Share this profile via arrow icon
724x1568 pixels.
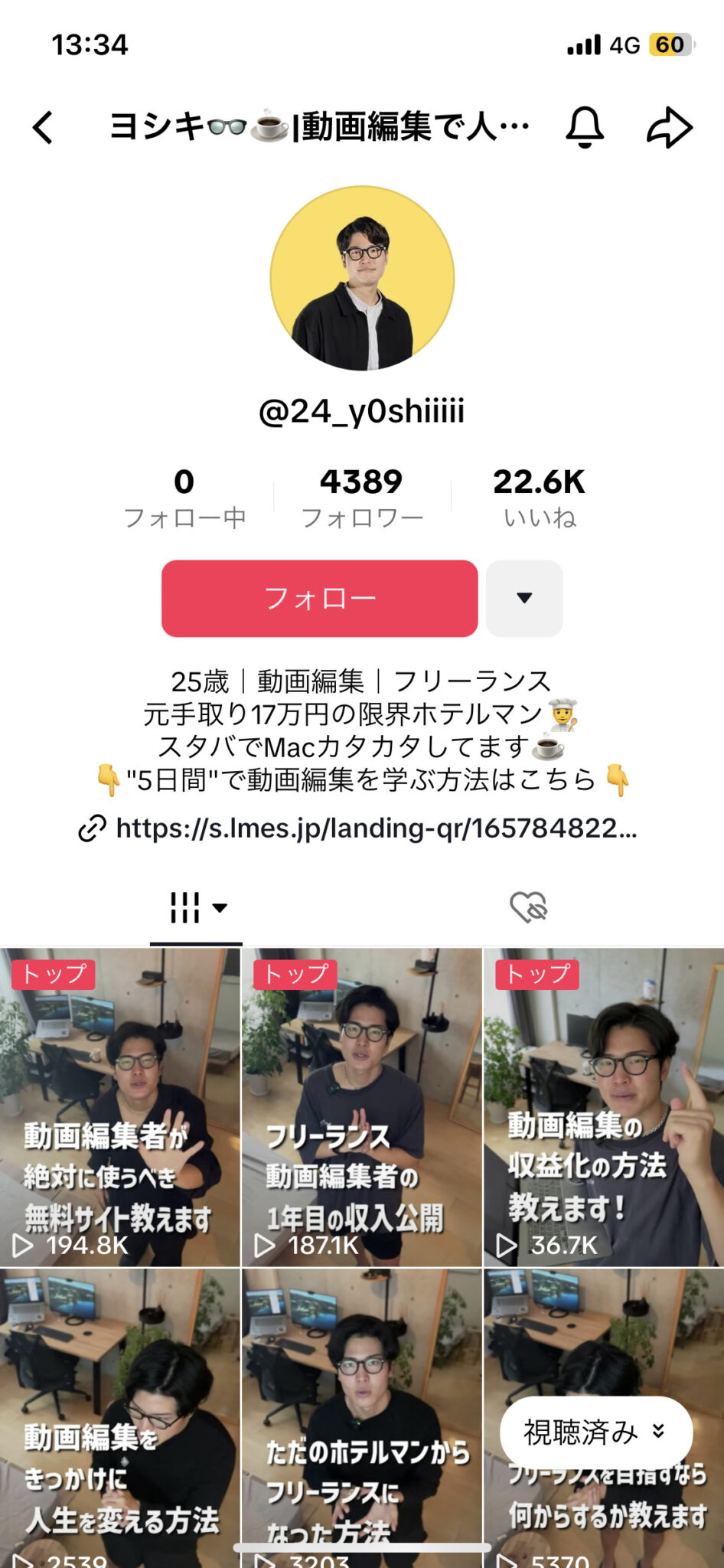click(670, 127)
